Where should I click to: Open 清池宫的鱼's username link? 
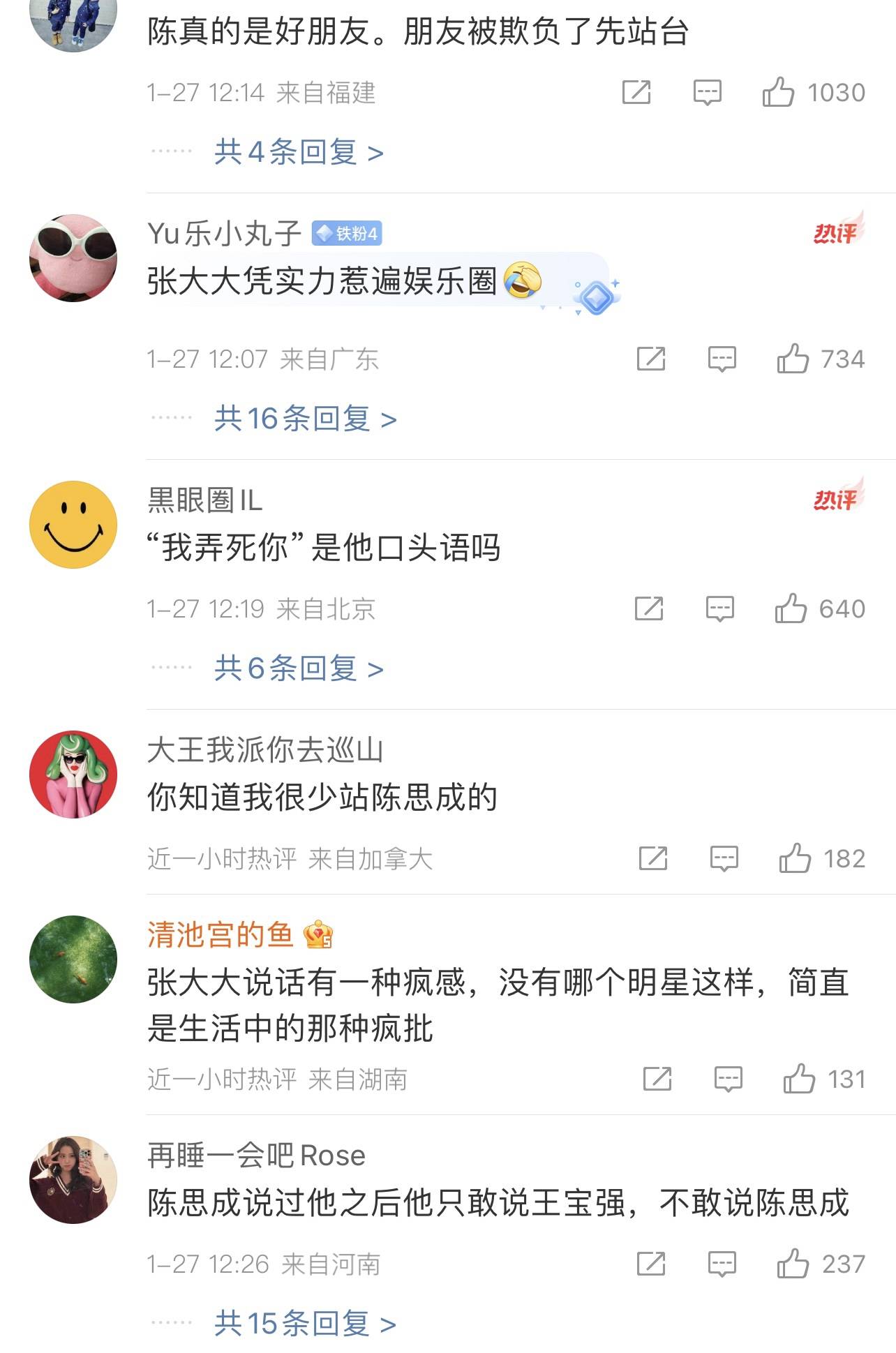coord(220,934)
